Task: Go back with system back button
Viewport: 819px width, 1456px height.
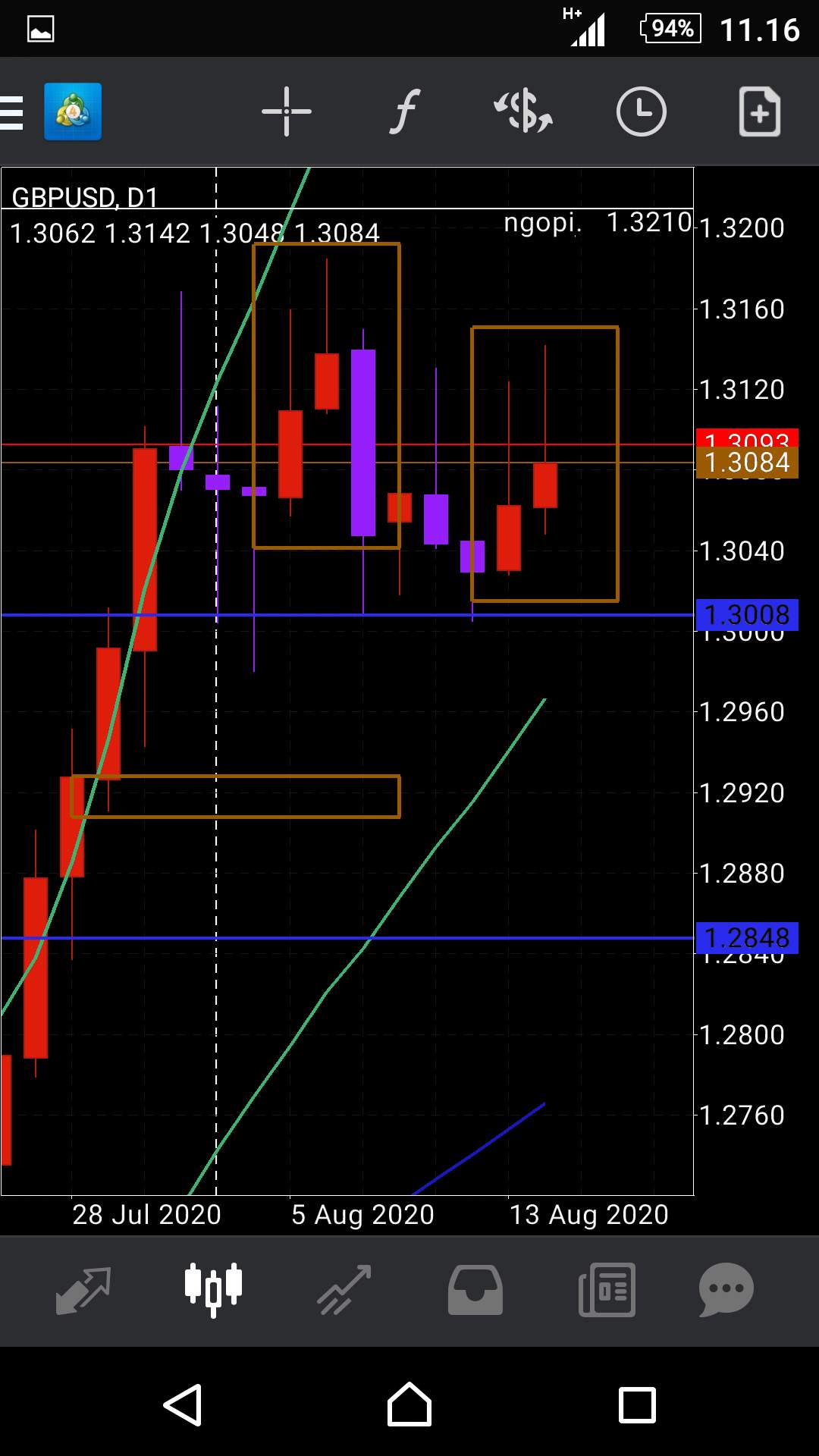Action: point(183,1405)
